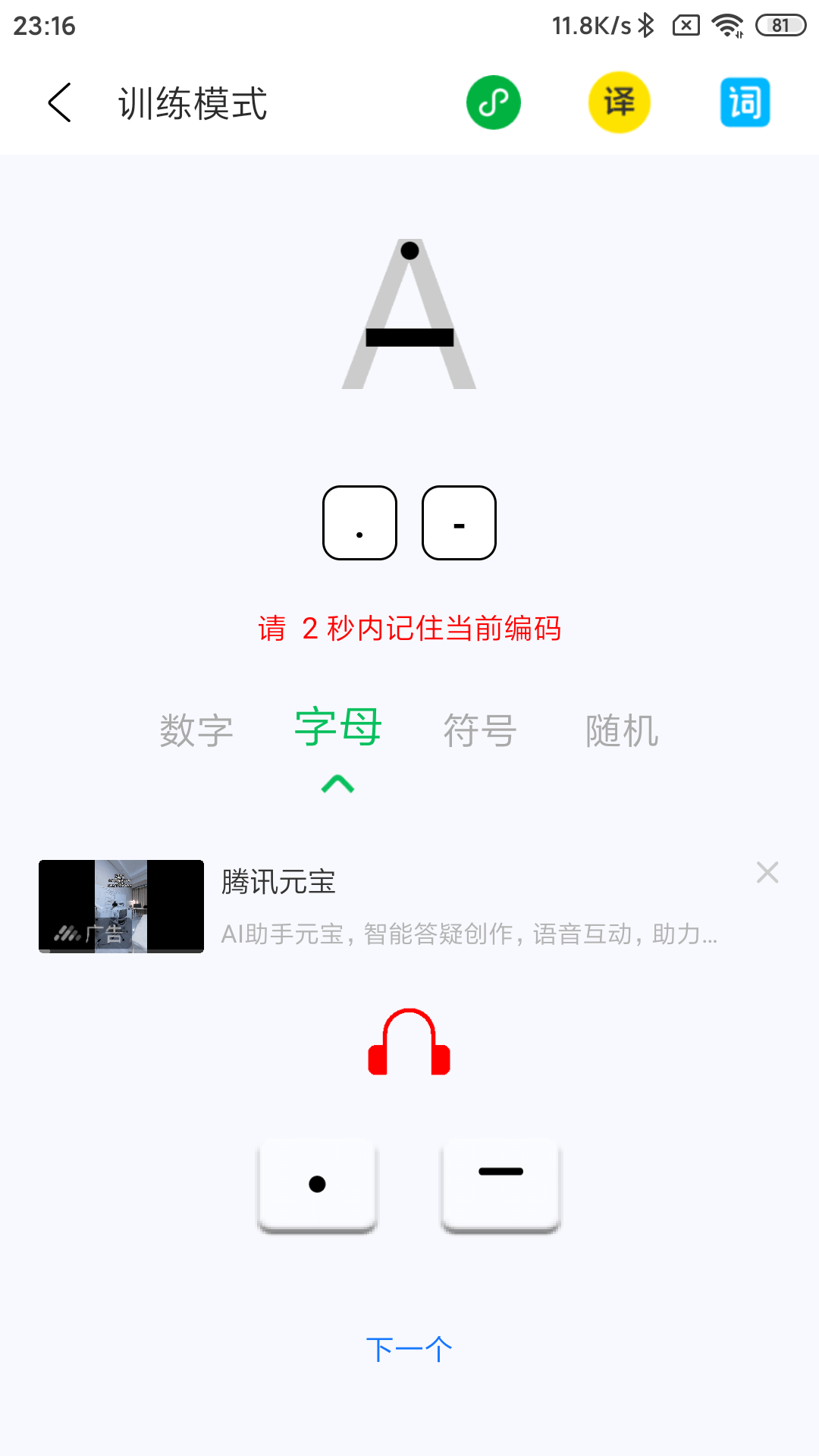Advance with the 下一个 link

[409, 1348]
